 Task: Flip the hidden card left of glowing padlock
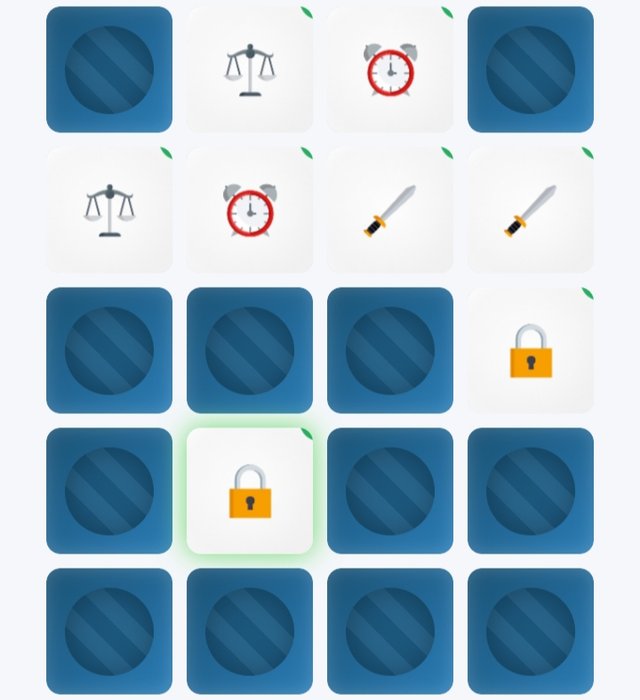[x=109, y=491]
